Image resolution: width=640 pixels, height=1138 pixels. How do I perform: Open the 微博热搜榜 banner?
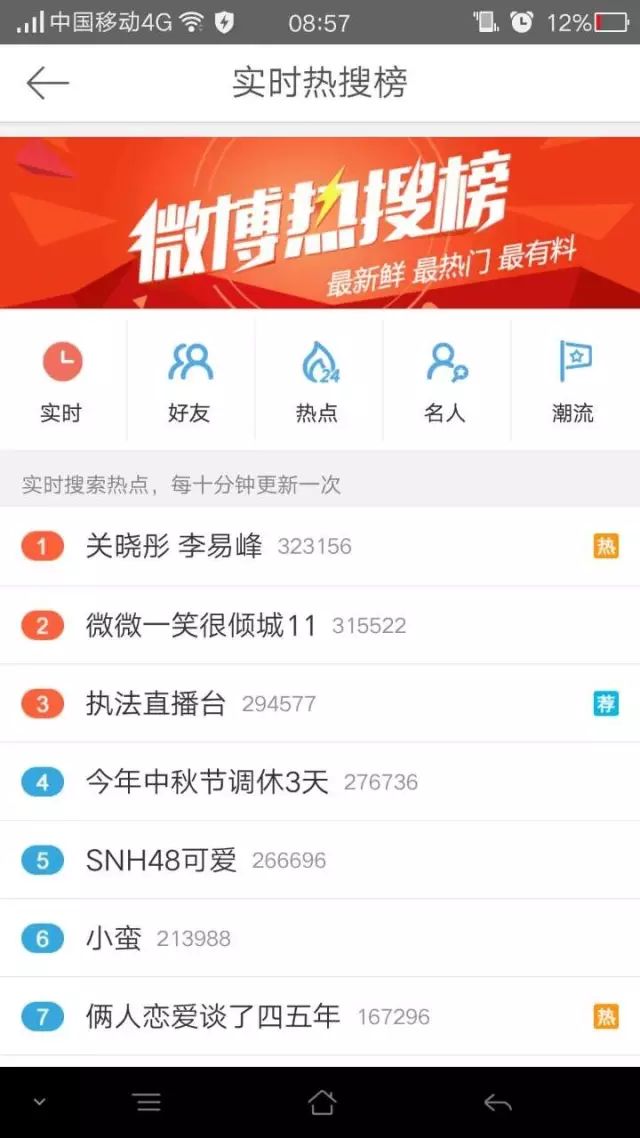[x=320, y=222]
